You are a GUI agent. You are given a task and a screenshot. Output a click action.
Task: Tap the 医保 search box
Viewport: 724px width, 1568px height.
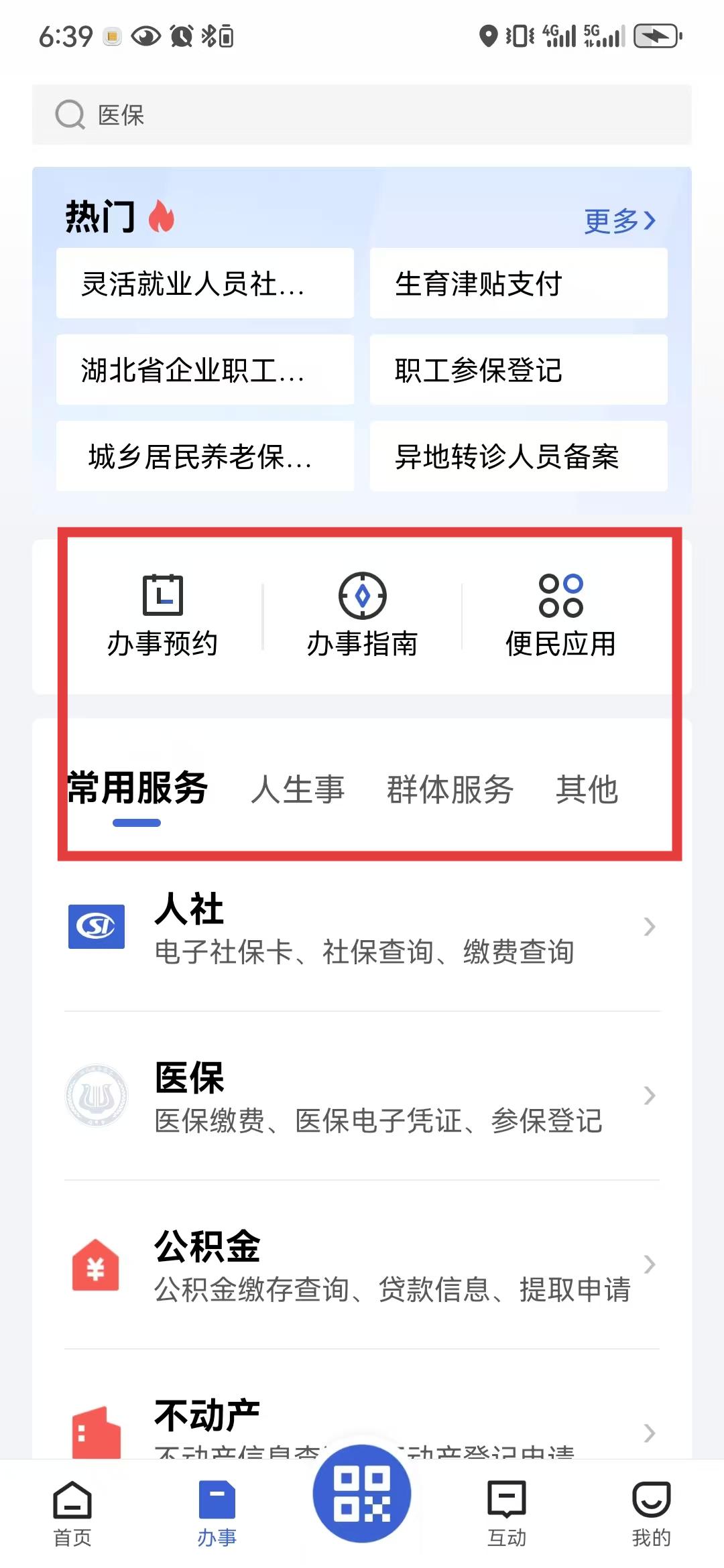point(362,115)
